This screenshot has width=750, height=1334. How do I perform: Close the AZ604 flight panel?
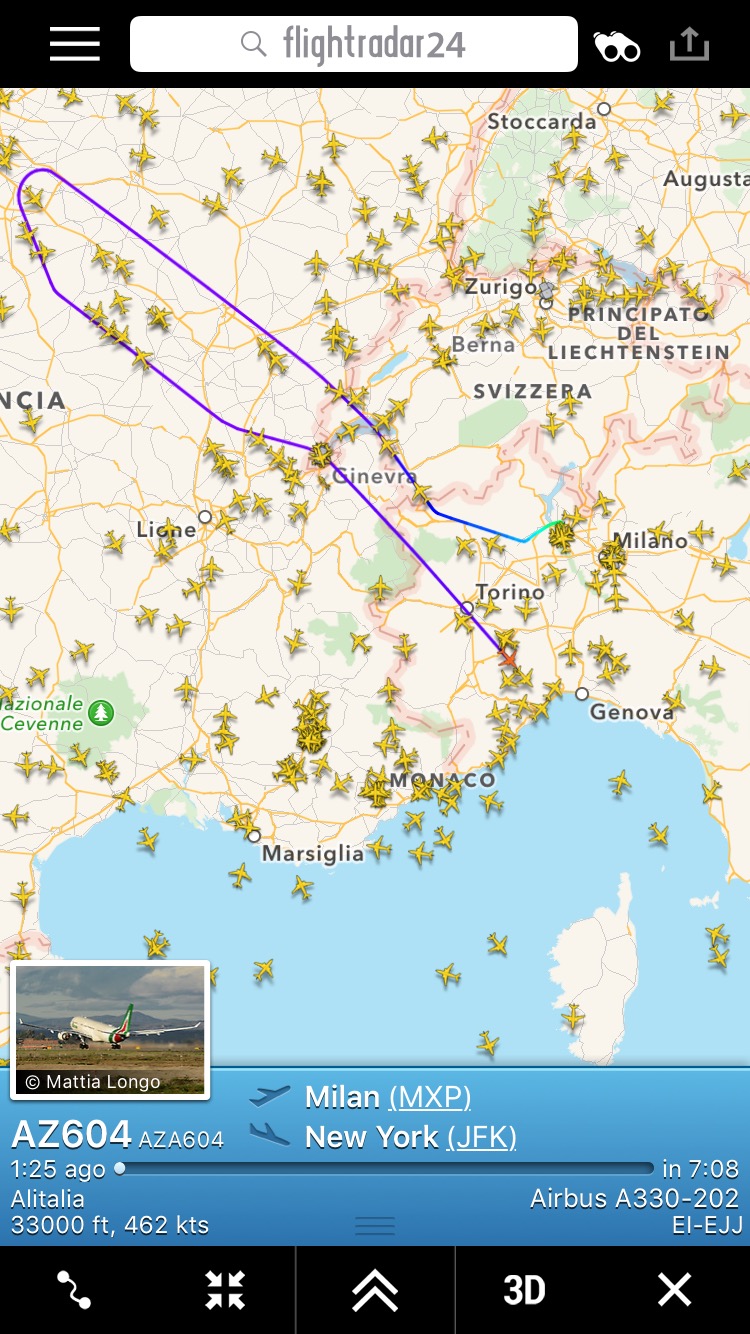pyautogui.click(x=674, y=1290)
